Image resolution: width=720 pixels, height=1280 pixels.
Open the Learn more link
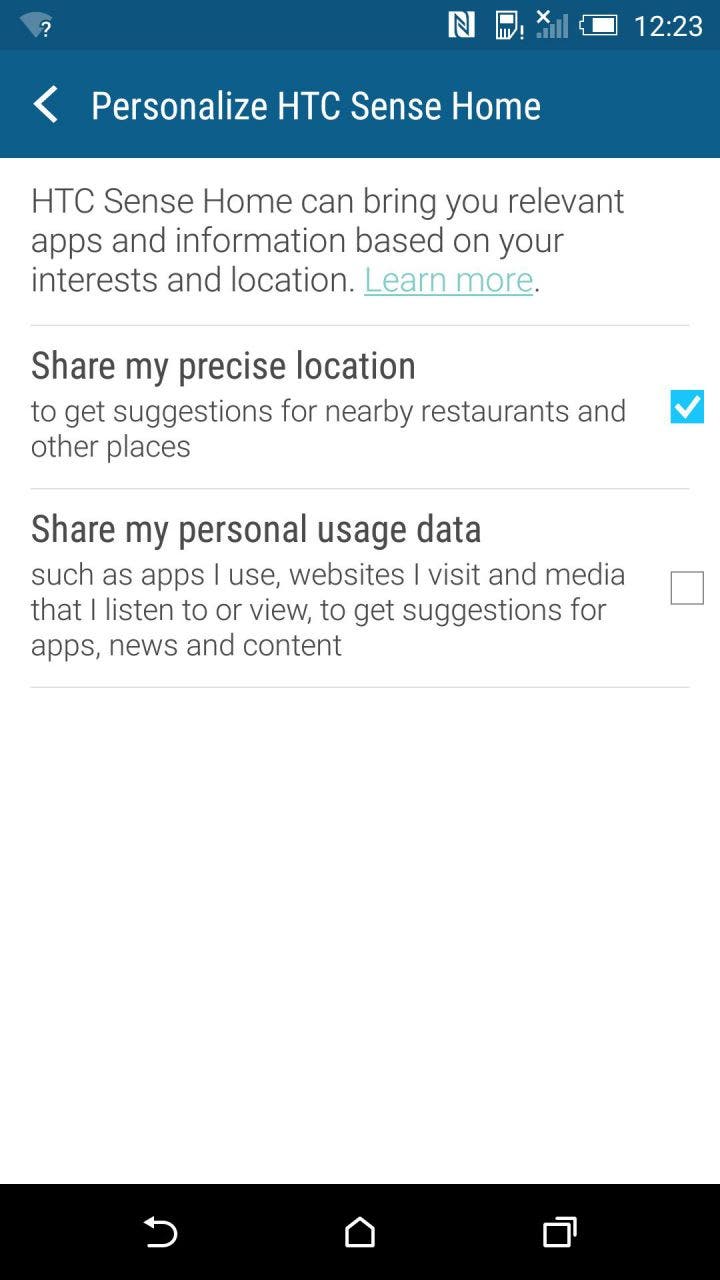(448, 280)
